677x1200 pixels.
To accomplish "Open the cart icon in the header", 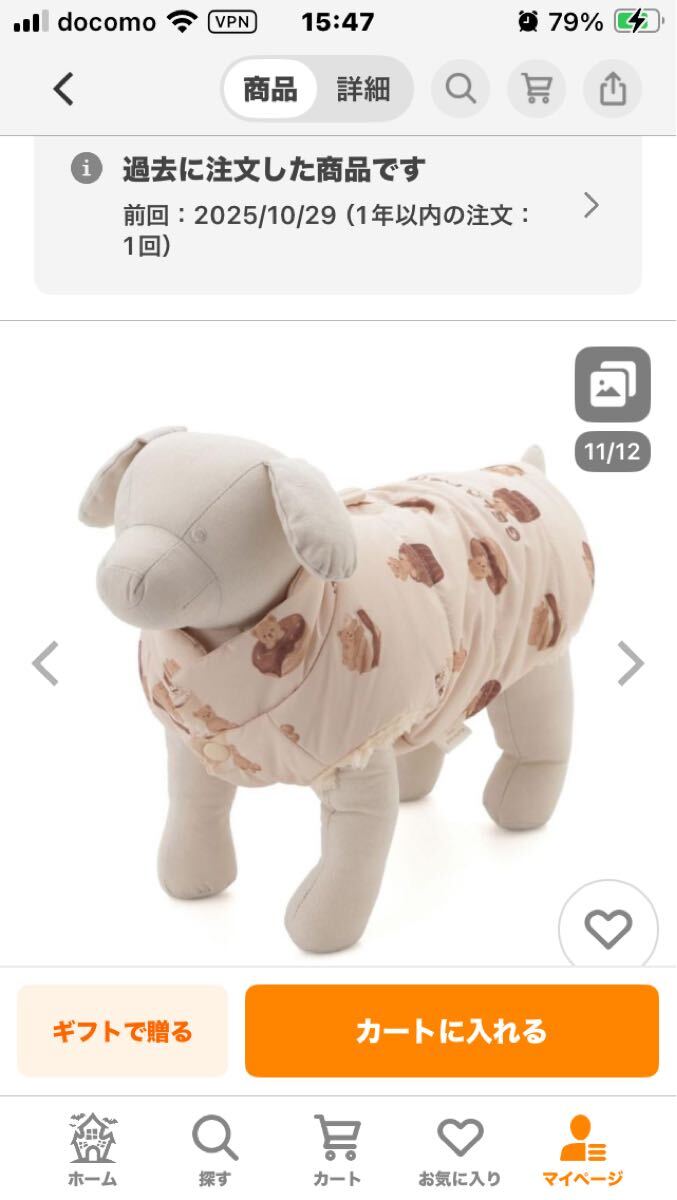I will click(x=537, y=89).
